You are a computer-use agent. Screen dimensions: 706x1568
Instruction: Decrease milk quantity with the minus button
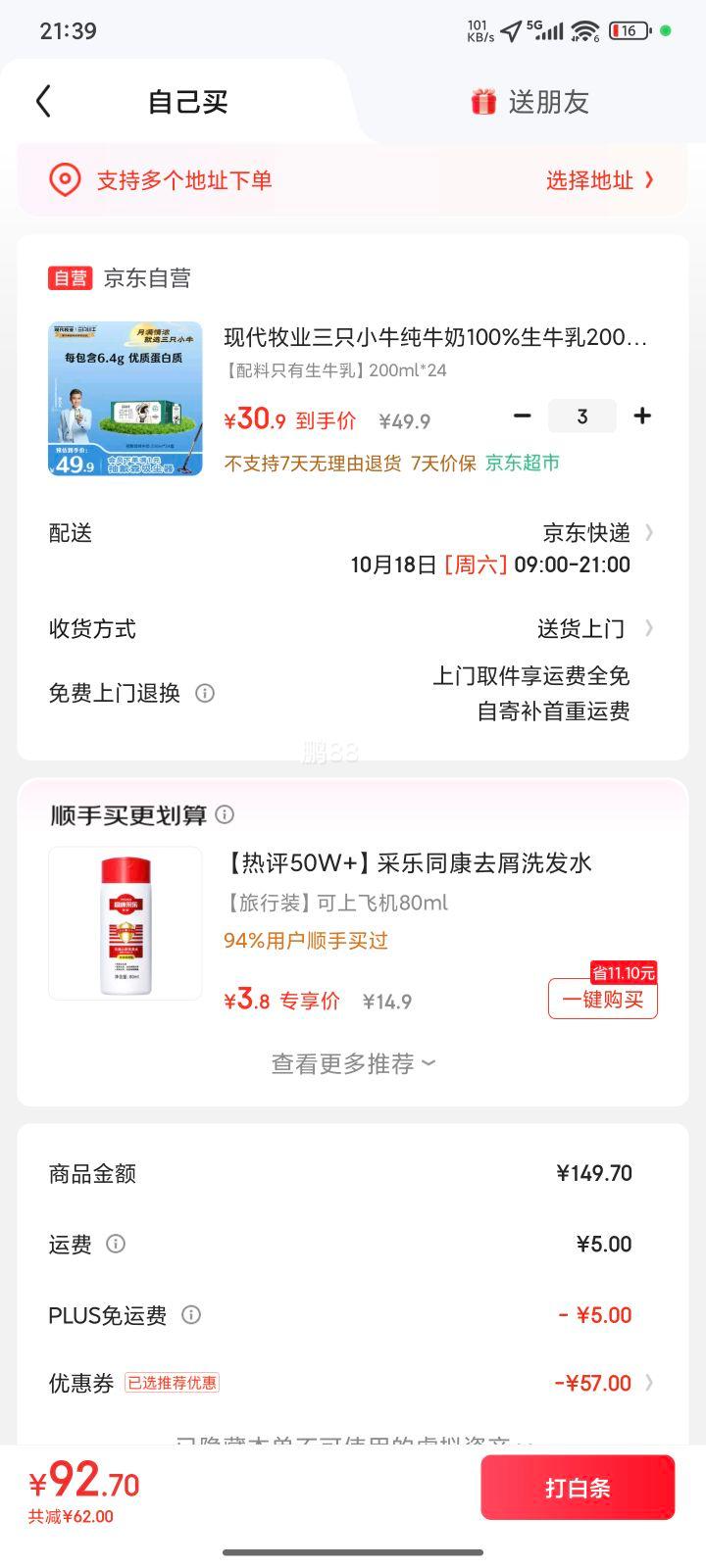523,416
